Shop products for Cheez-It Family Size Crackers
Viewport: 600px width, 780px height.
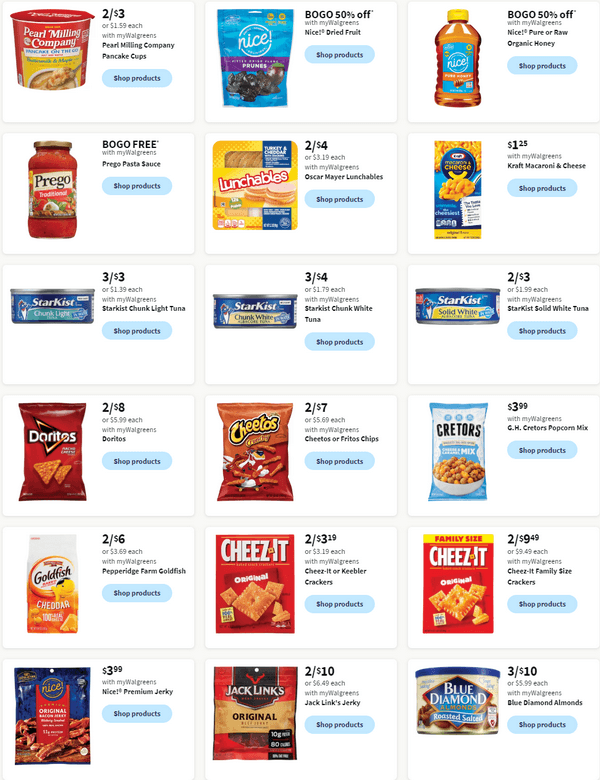click(x=542, y=604)
